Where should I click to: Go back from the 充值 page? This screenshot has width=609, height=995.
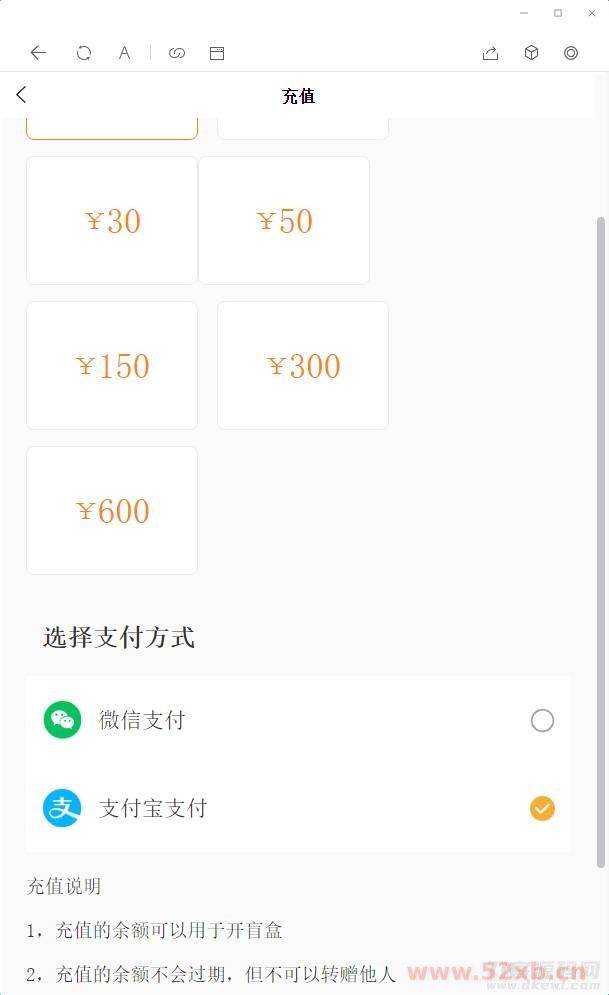click(x=22, y=95)
